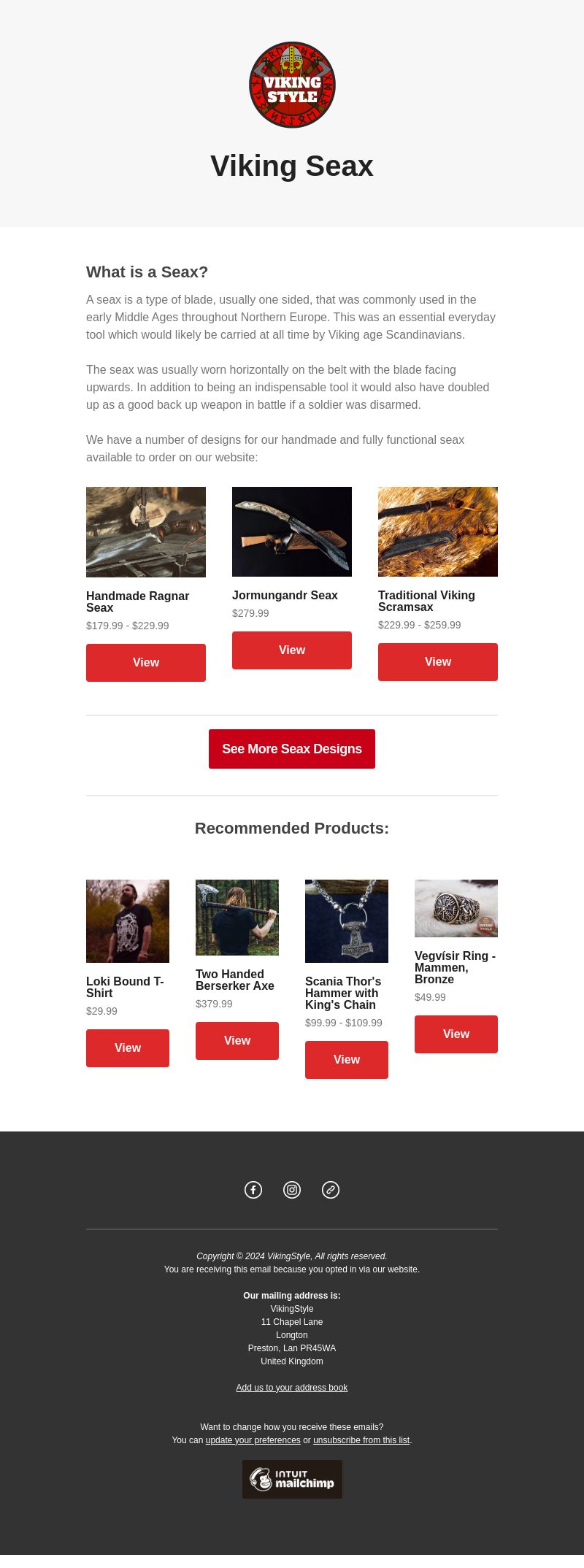Tap See More Seax Designs

coord(292,748)
